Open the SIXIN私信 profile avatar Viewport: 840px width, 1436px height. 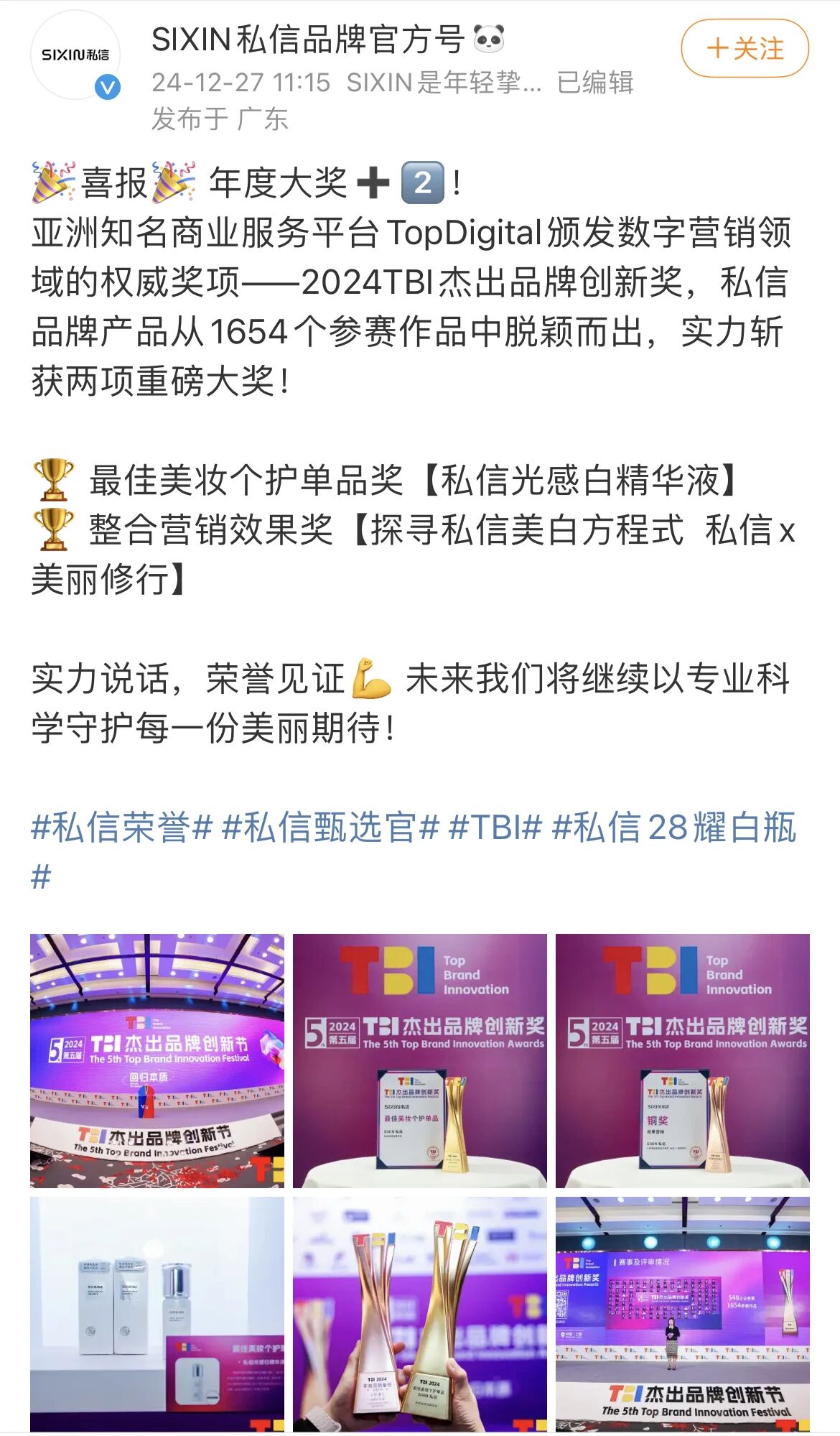[75, 55]
